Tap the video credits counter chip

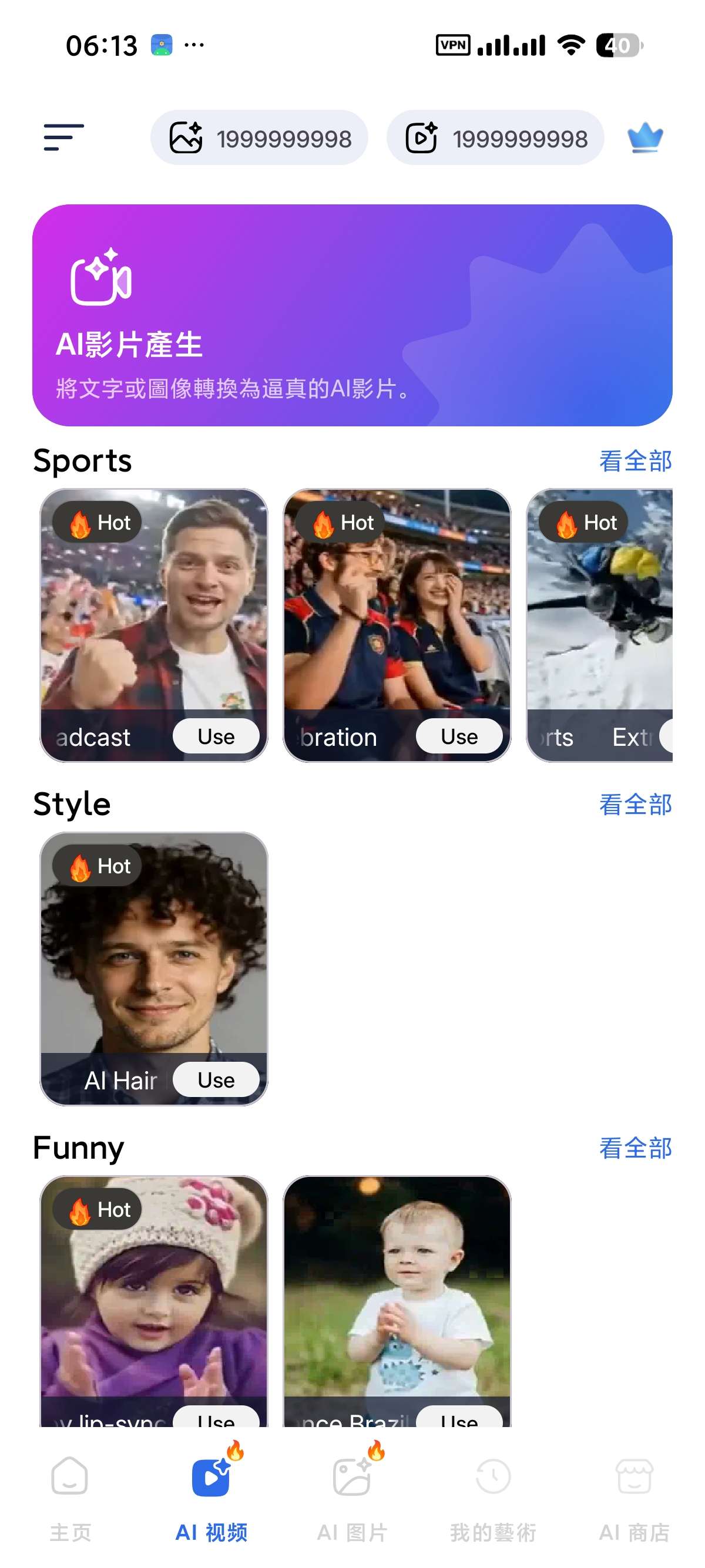[x=495, y=137]
